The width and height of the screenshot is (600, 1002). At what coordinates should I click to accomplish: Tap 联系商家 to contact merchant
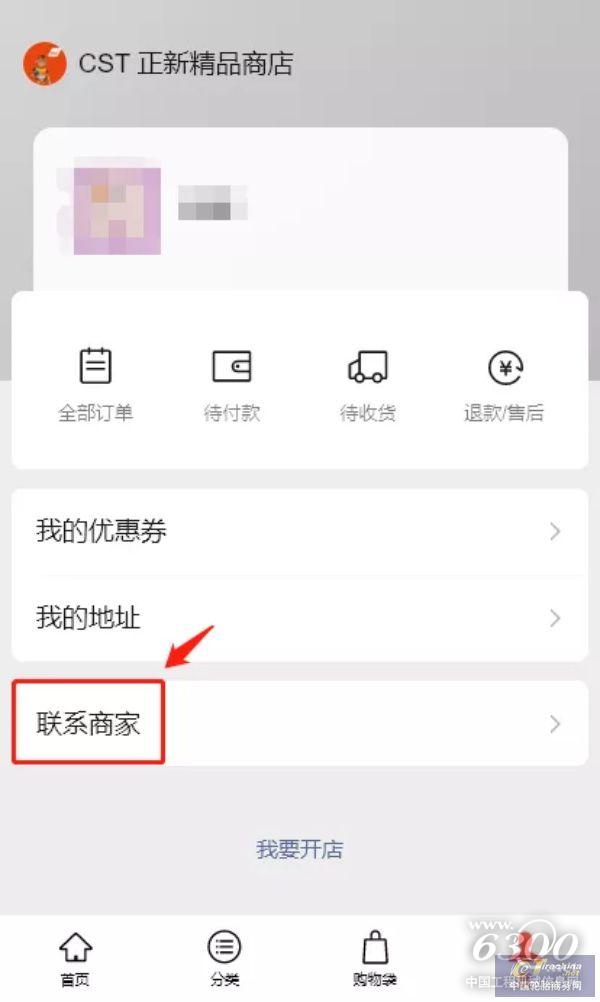(300, 723)
